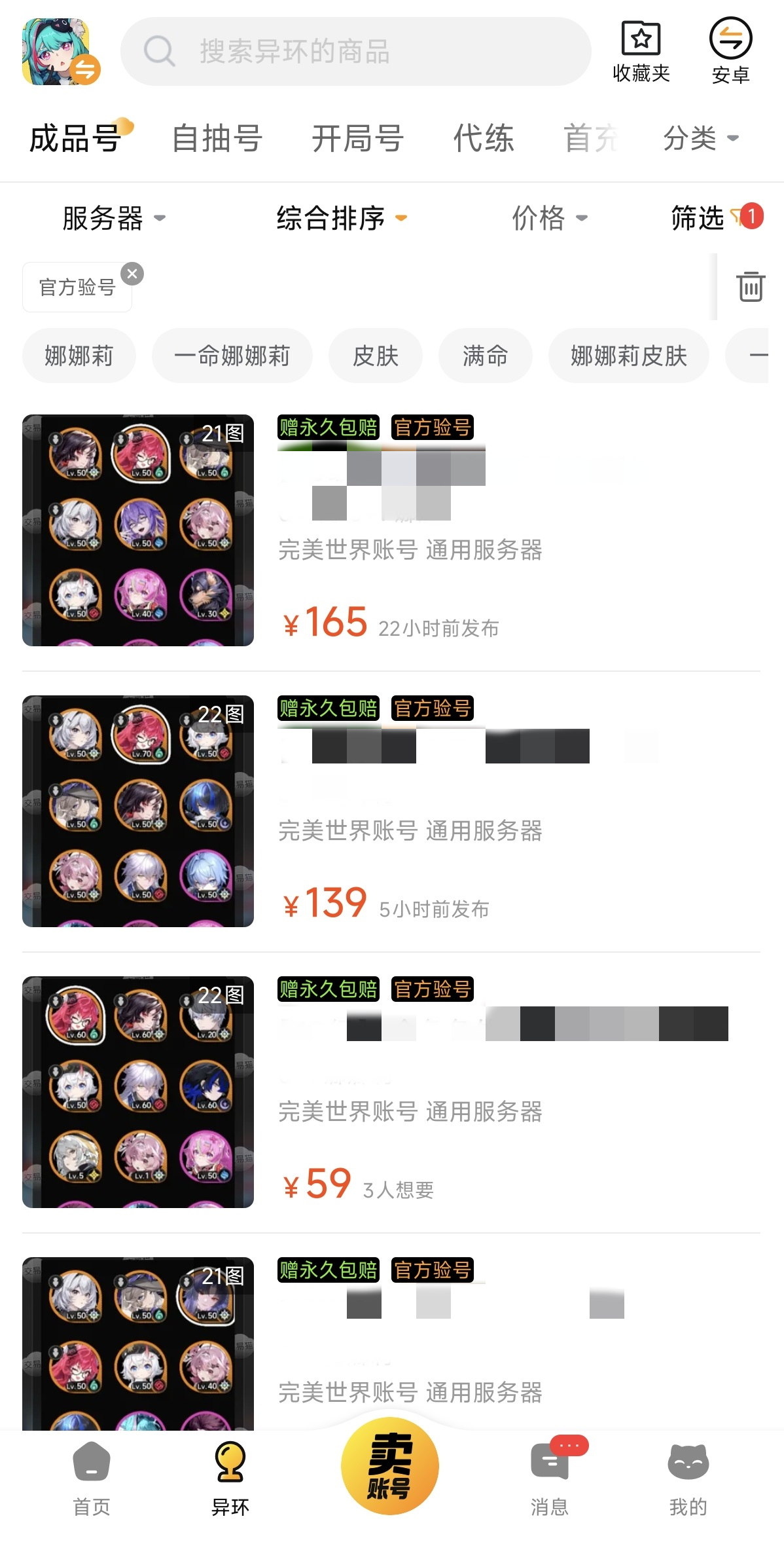Switch platform via the 安卓 icon
This screenshot has width=784, height=1542.
coord(730,51)
